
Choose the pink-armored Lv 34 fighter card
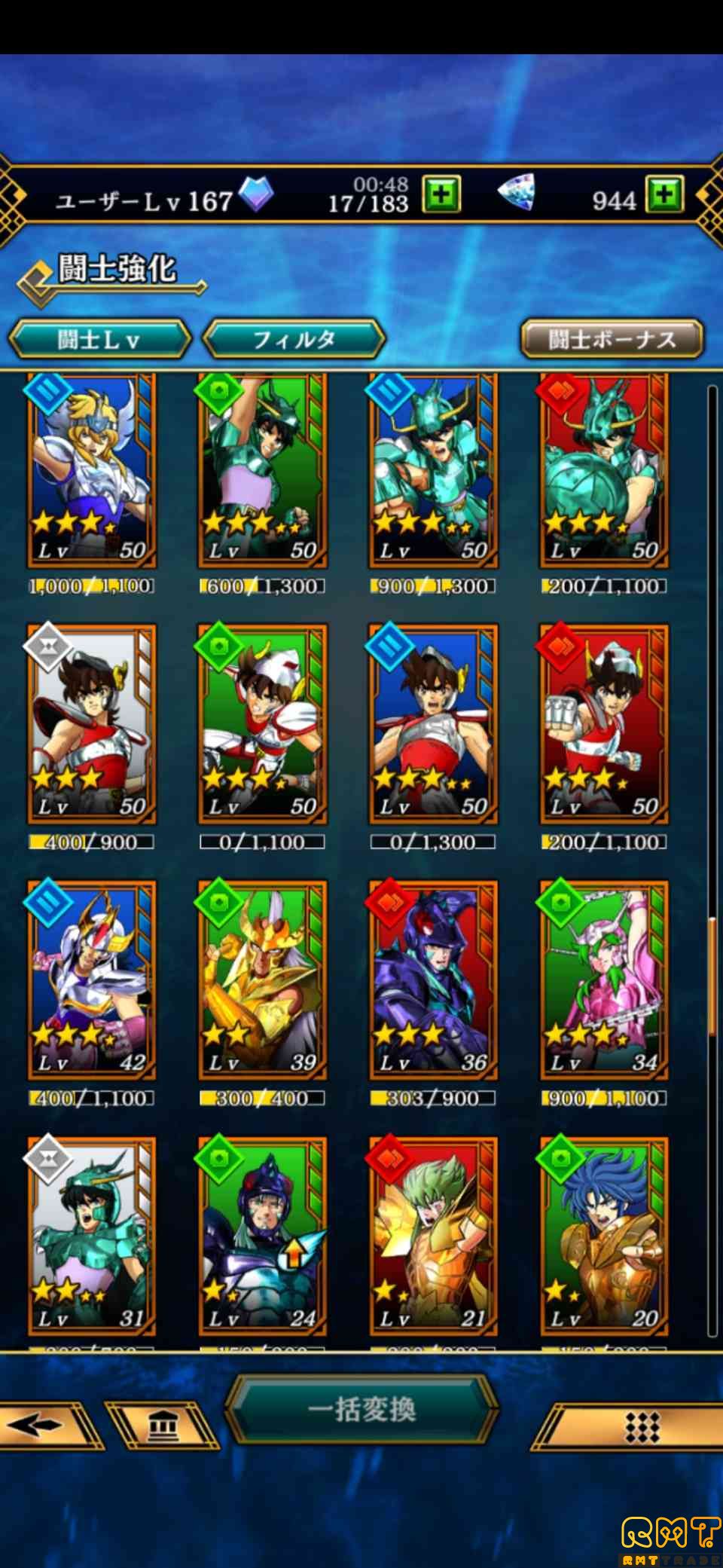[604, 980]
